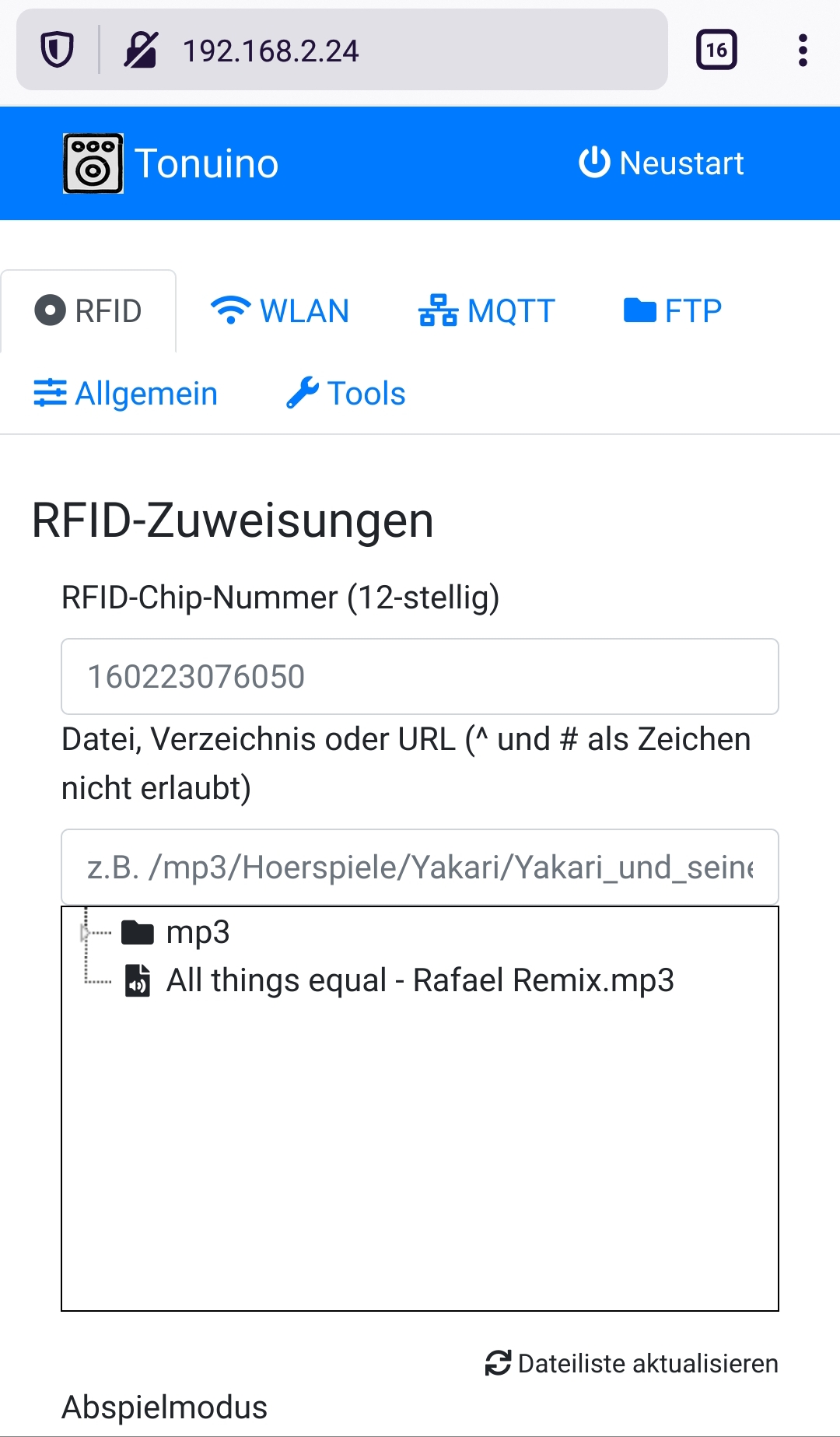
Task: Focus the RFID-Chip-Nummer input field
Action: point(420,677)
